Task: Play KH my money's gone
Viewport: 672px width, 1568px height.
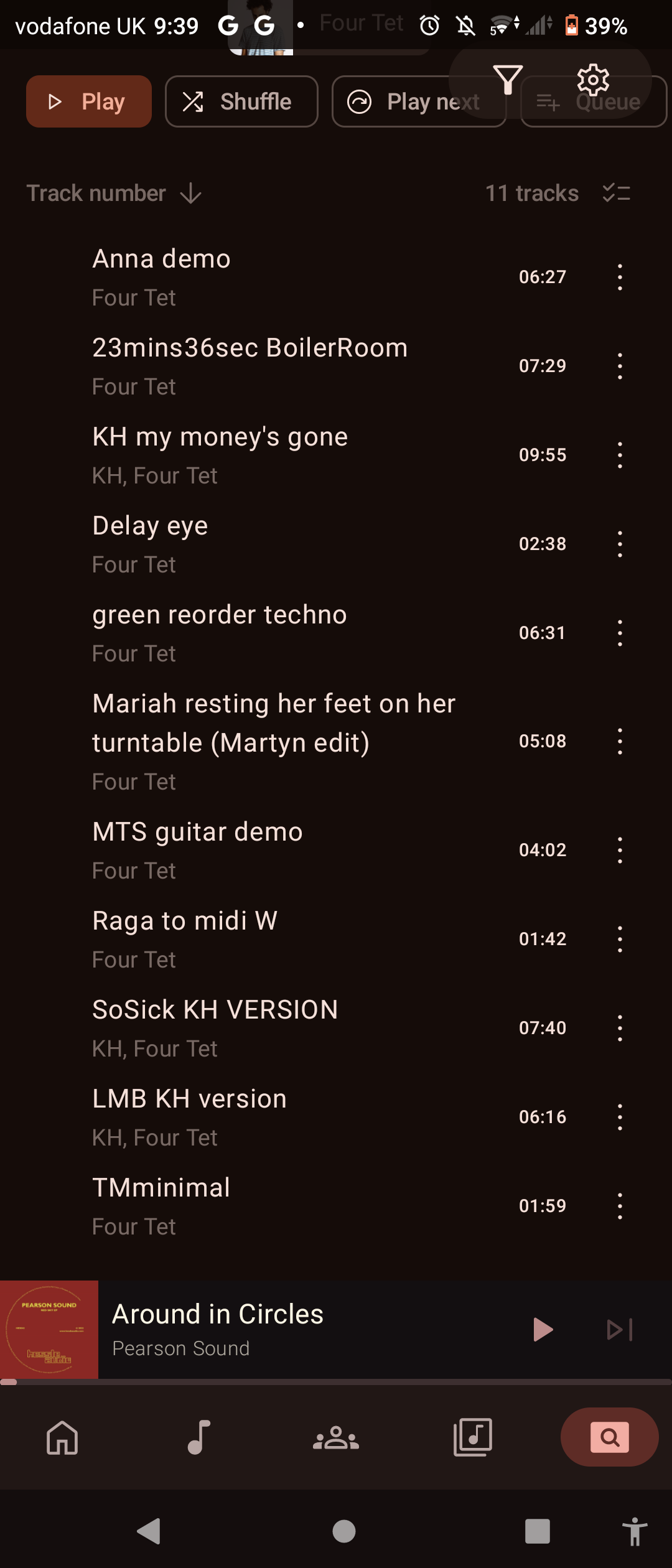Action: coord(274,455)
